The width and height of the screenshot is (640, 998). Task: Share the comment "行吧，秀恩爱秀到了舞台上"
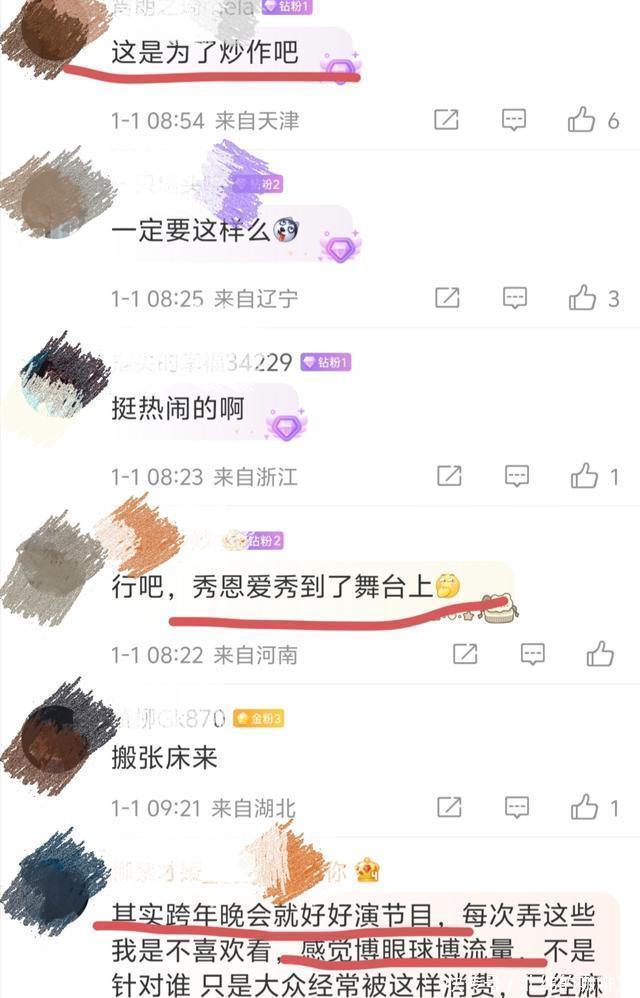[x=465, y=654]
